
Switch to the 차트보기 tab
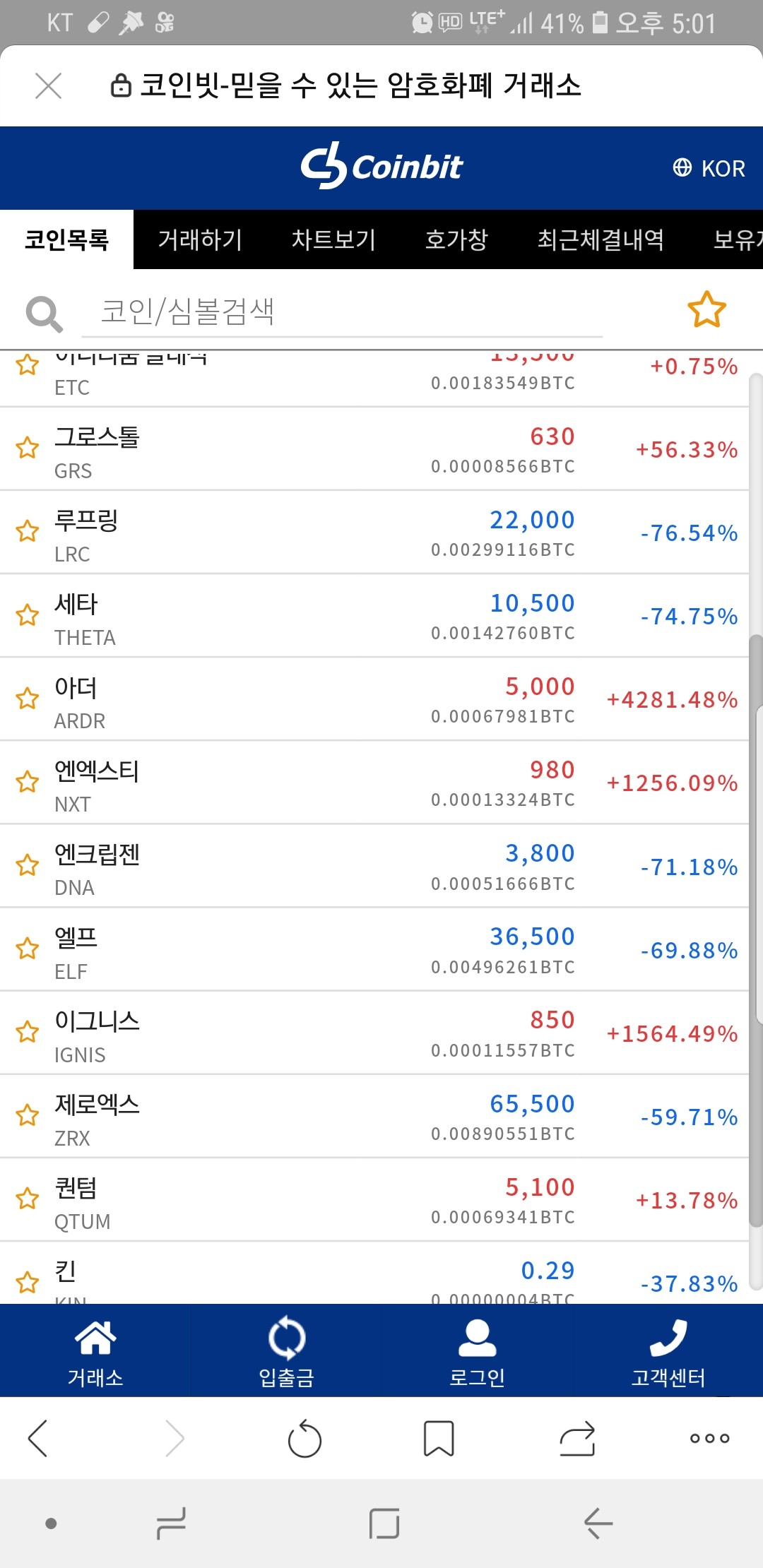[333, 240]
